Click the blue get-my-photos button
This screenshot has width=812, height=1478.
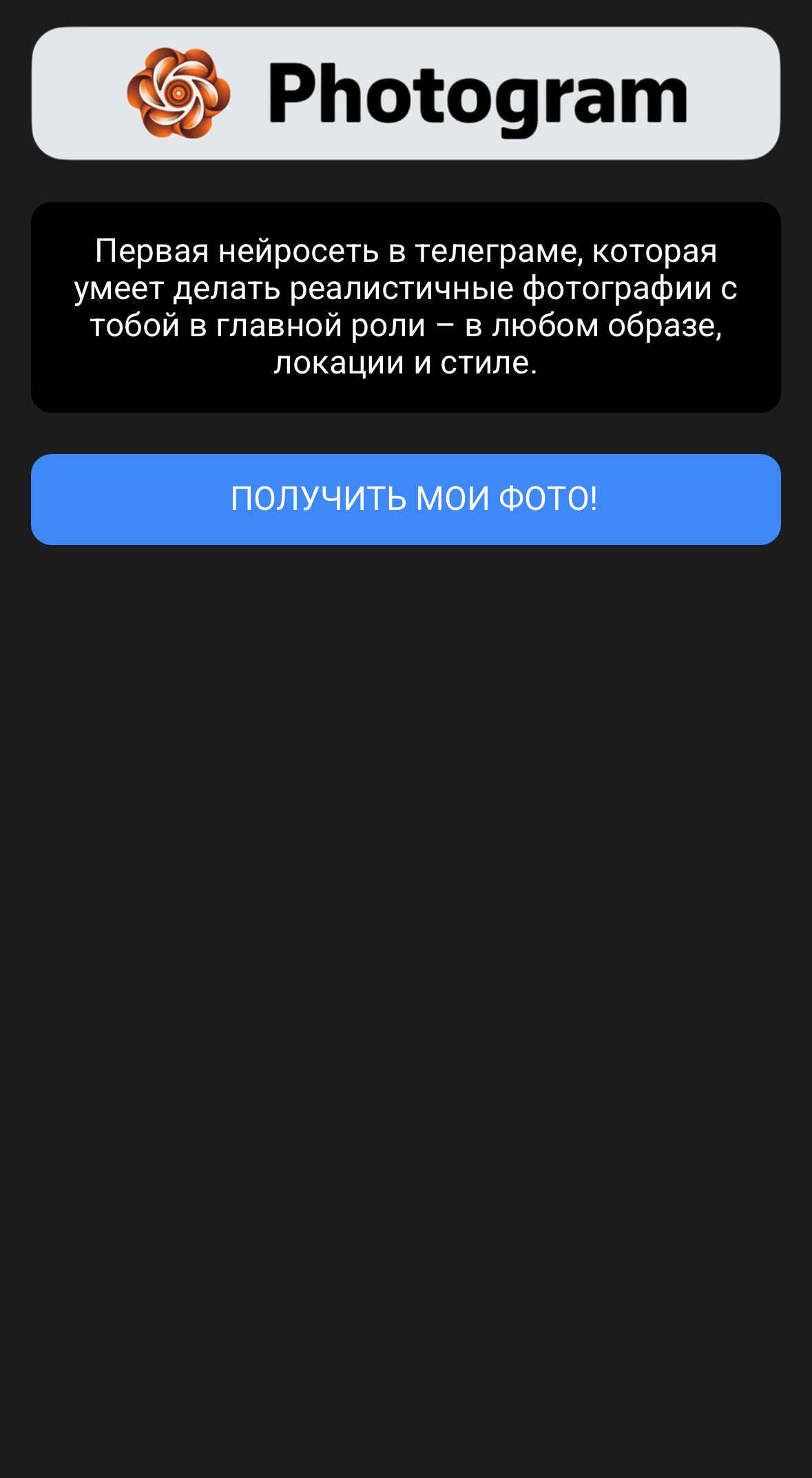(406, 499)
